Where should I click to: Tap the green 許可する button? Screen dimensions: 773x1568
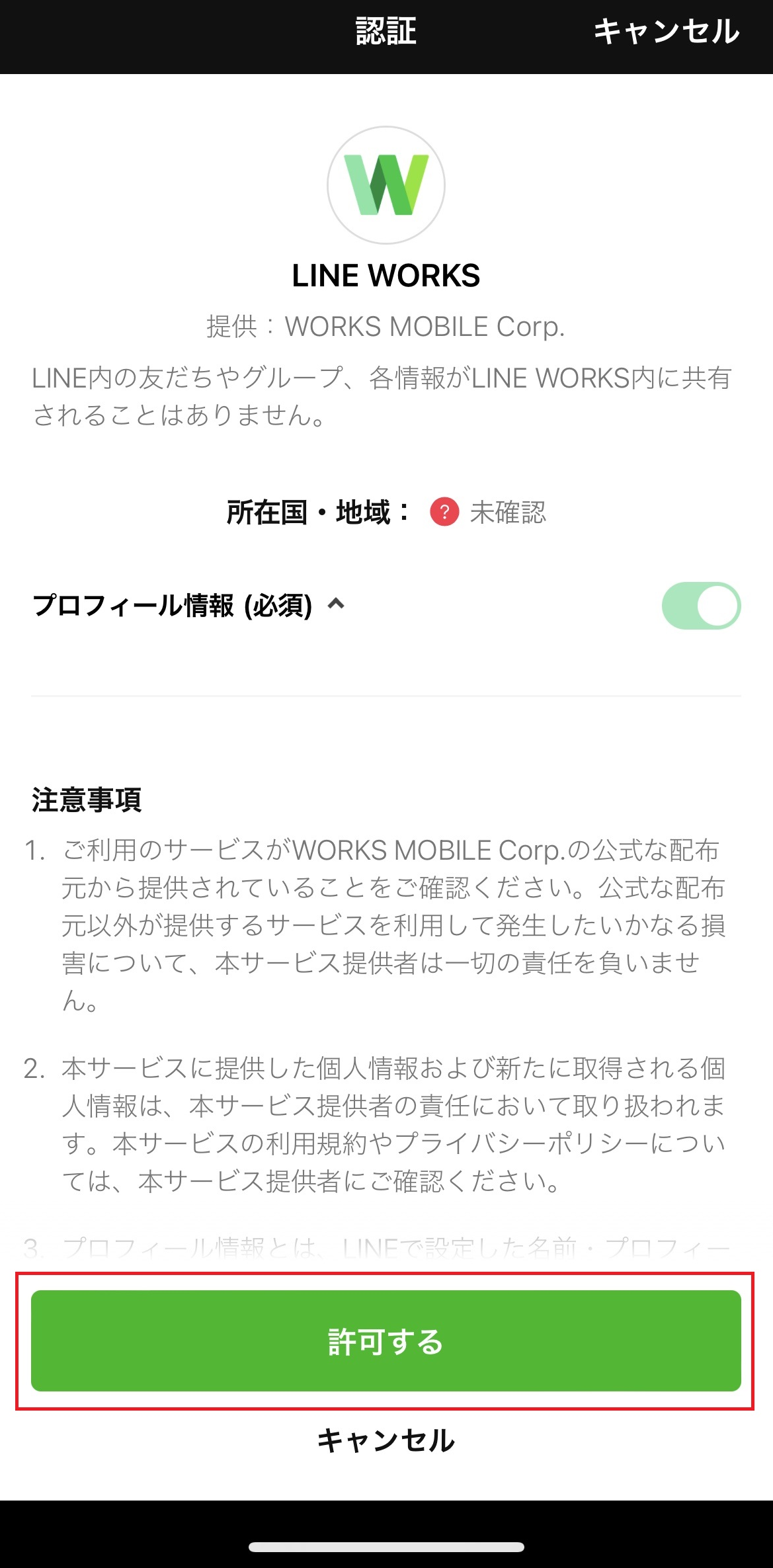click(386, 1341)
